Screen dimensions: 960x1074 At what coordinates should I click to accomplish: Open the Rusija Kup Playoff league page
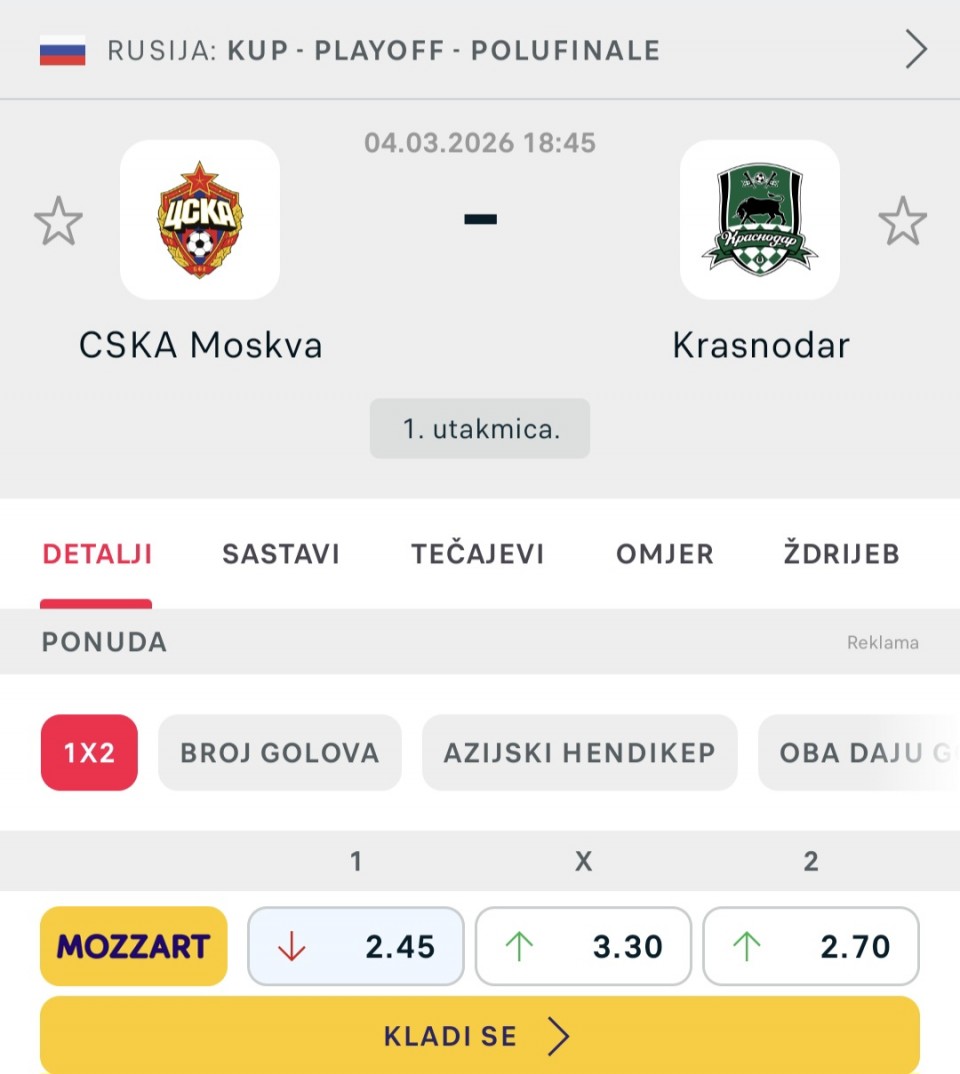(480, 50)
